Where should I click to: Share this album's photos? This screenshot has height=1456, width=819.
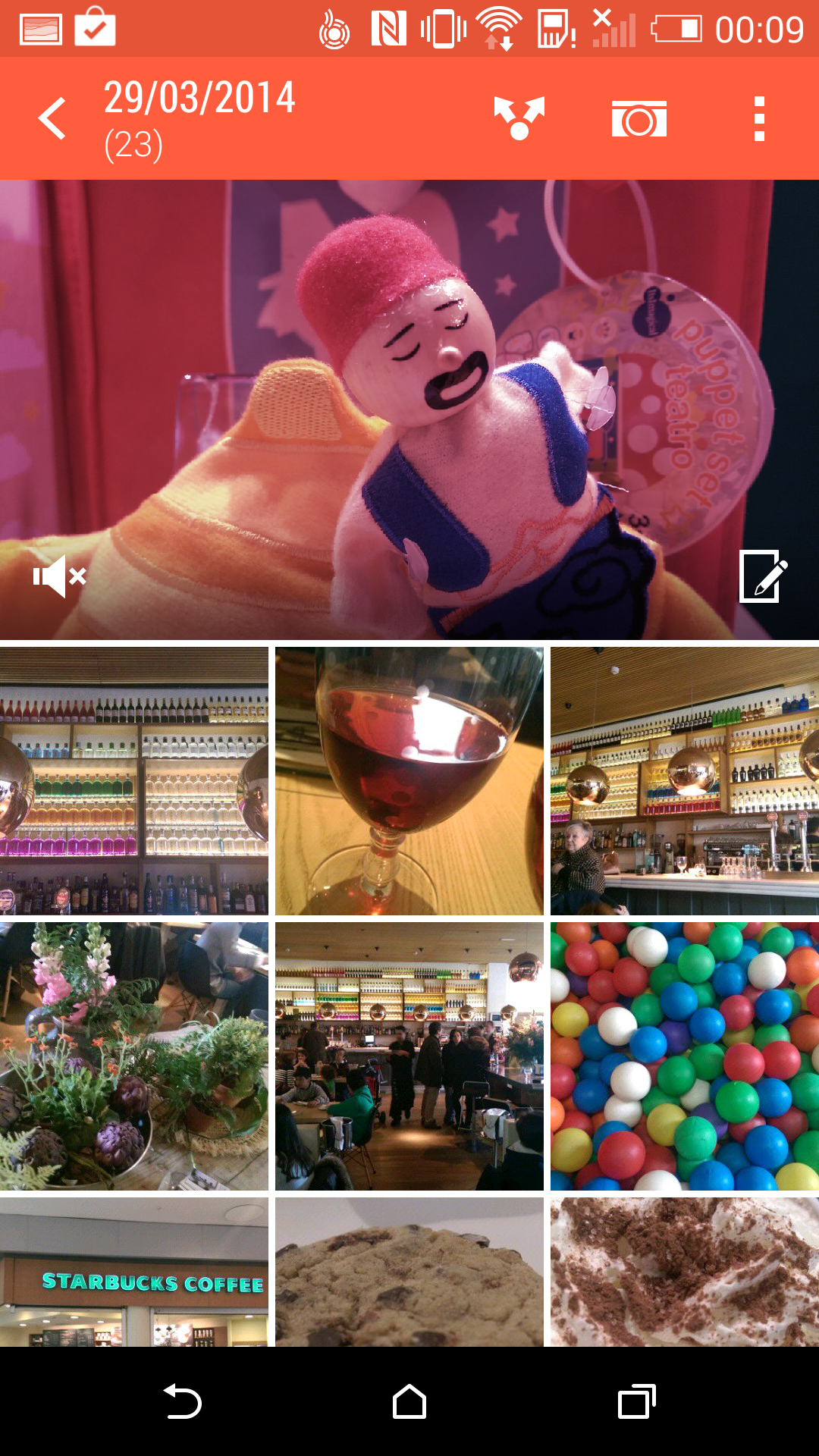519,119
